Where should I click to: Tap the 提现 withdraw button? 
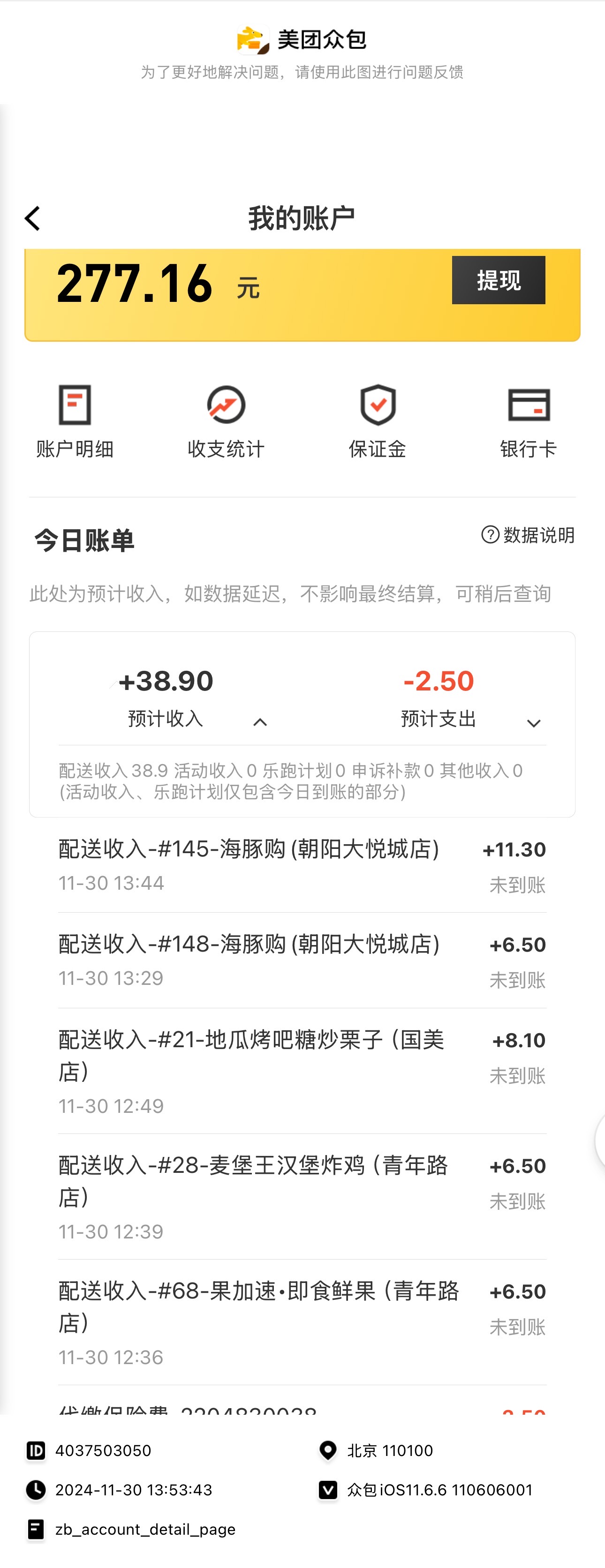(x=499, y=280)
